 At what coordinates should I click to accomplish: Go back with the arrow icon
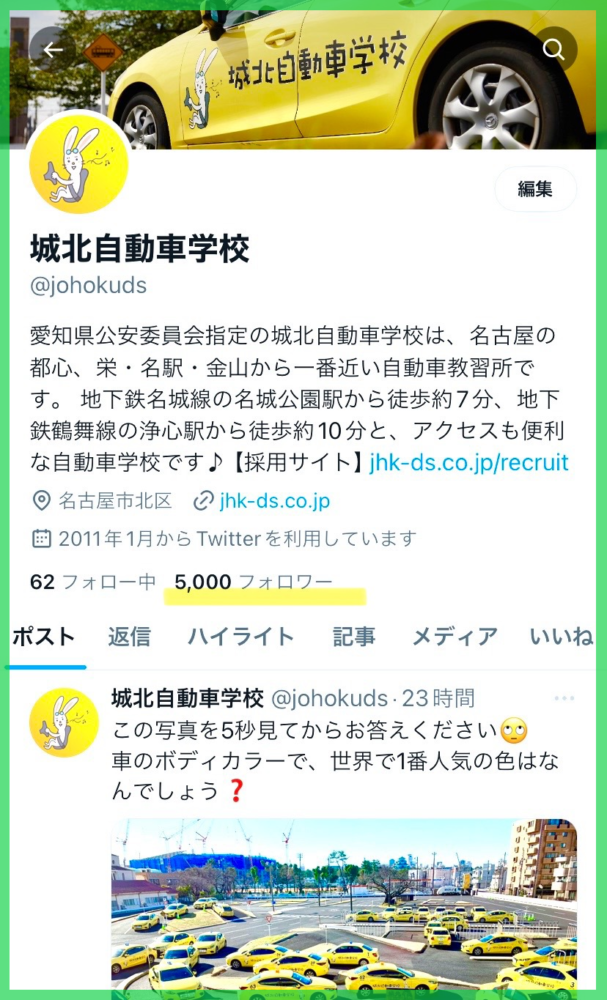tap(52, 48)
